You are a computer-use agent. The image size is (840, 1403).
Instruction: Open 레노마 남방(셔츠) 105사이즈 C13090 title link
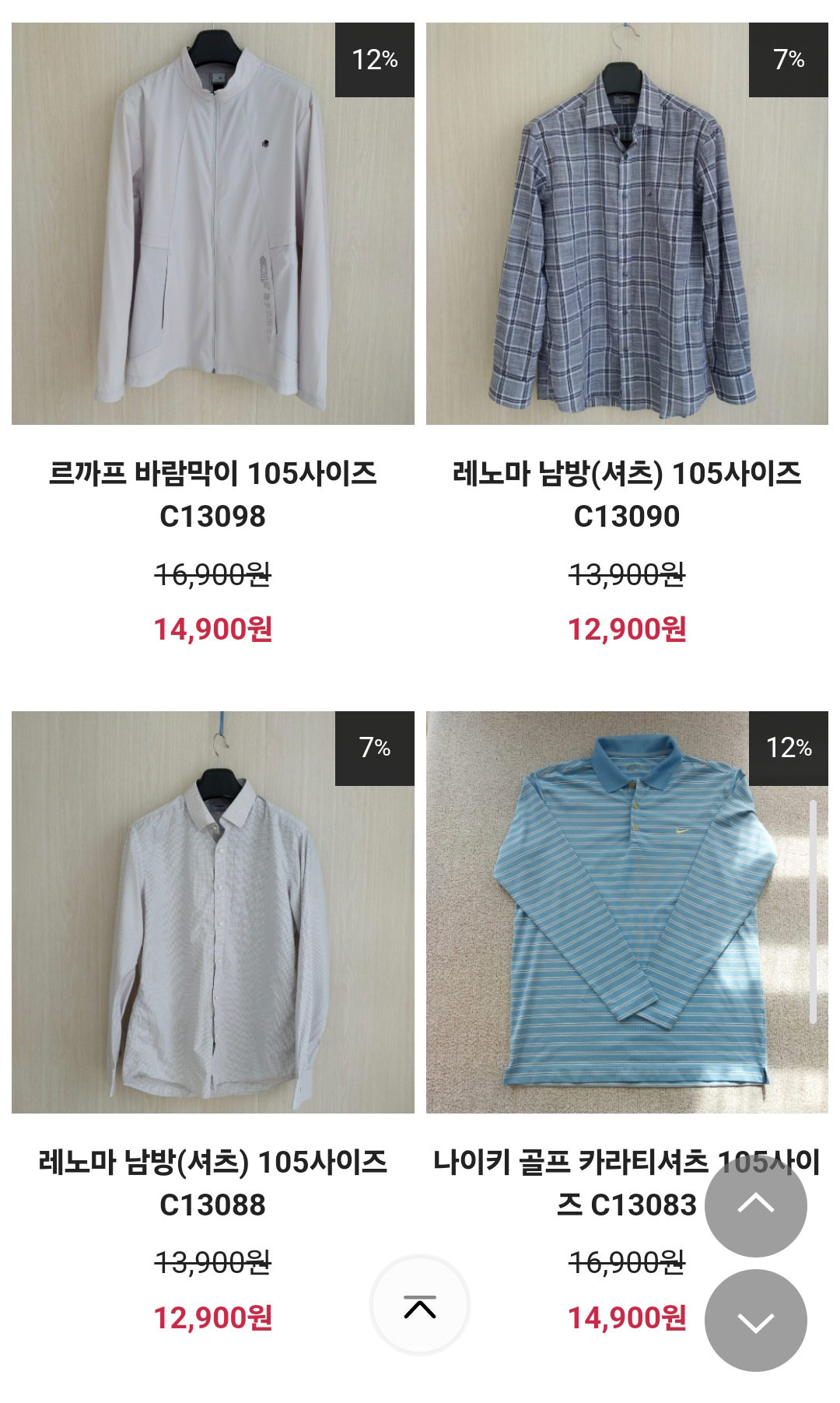pyautogui.click(x=627, y=494)
